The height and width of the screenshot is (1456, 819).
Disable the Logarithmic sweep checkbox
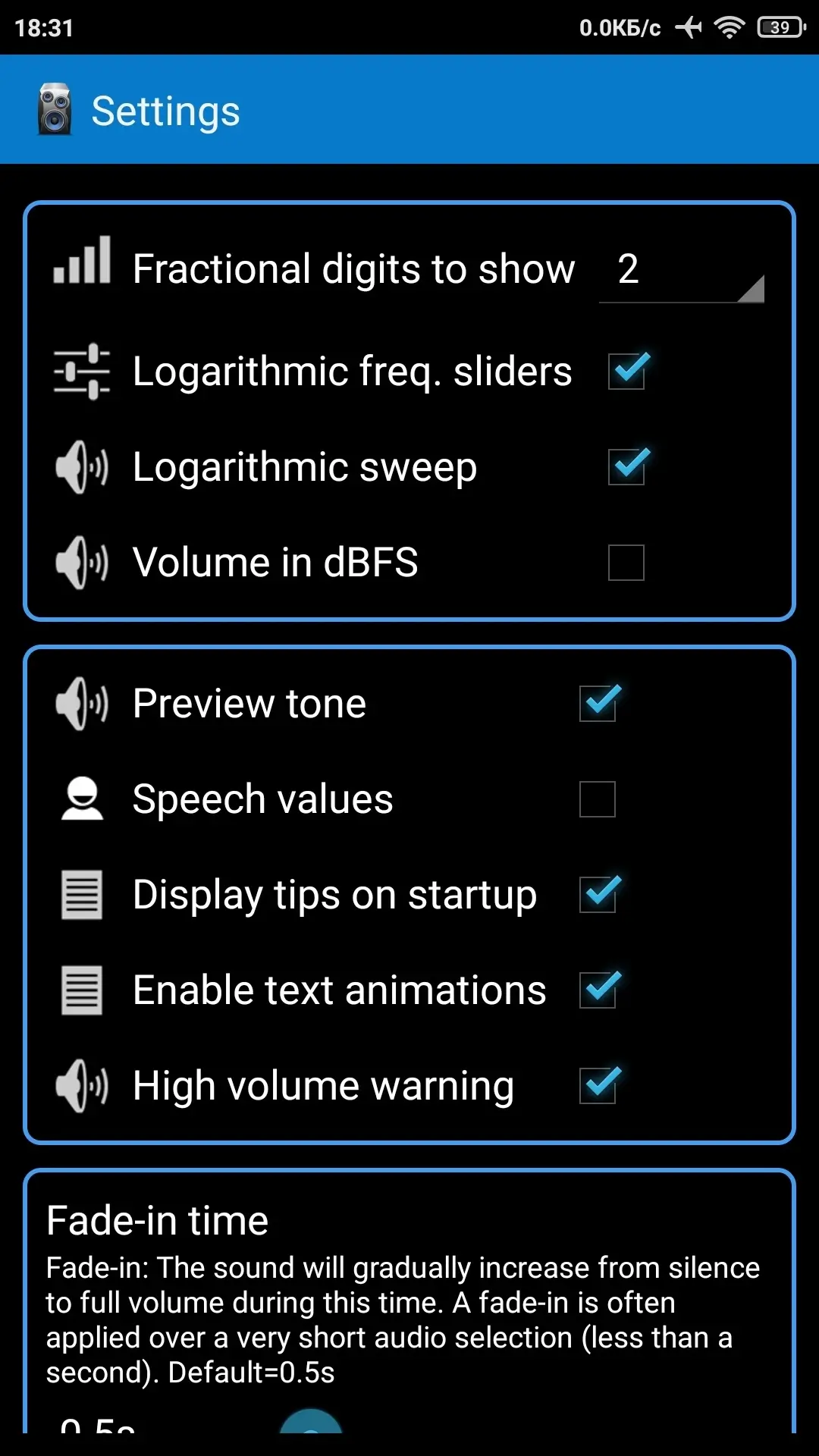point(626,466)
